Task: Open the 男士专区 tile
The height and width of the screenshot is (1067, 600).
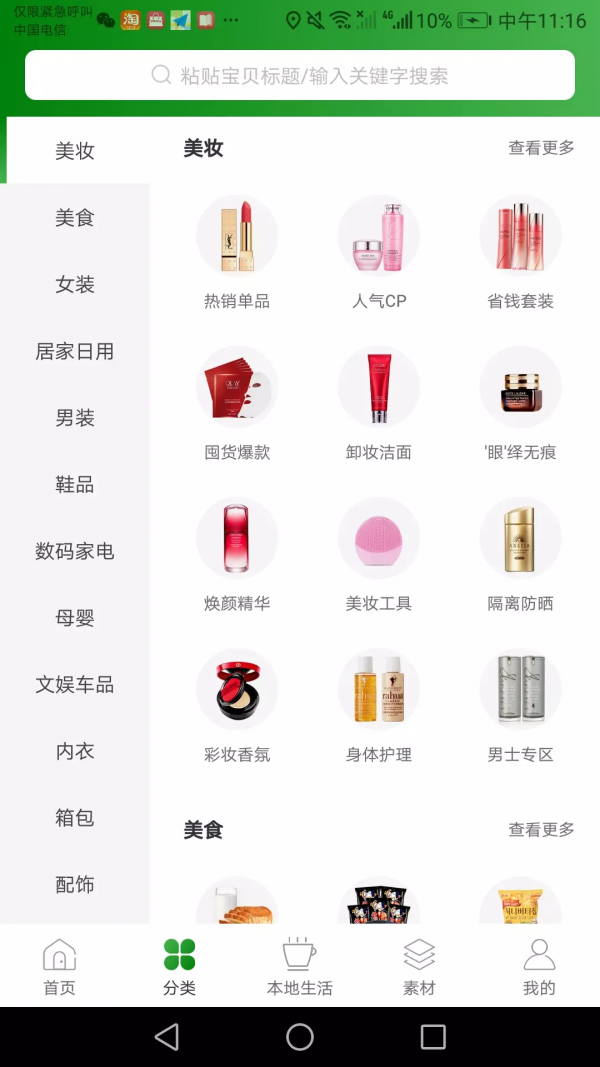Action: click(520, 703)
